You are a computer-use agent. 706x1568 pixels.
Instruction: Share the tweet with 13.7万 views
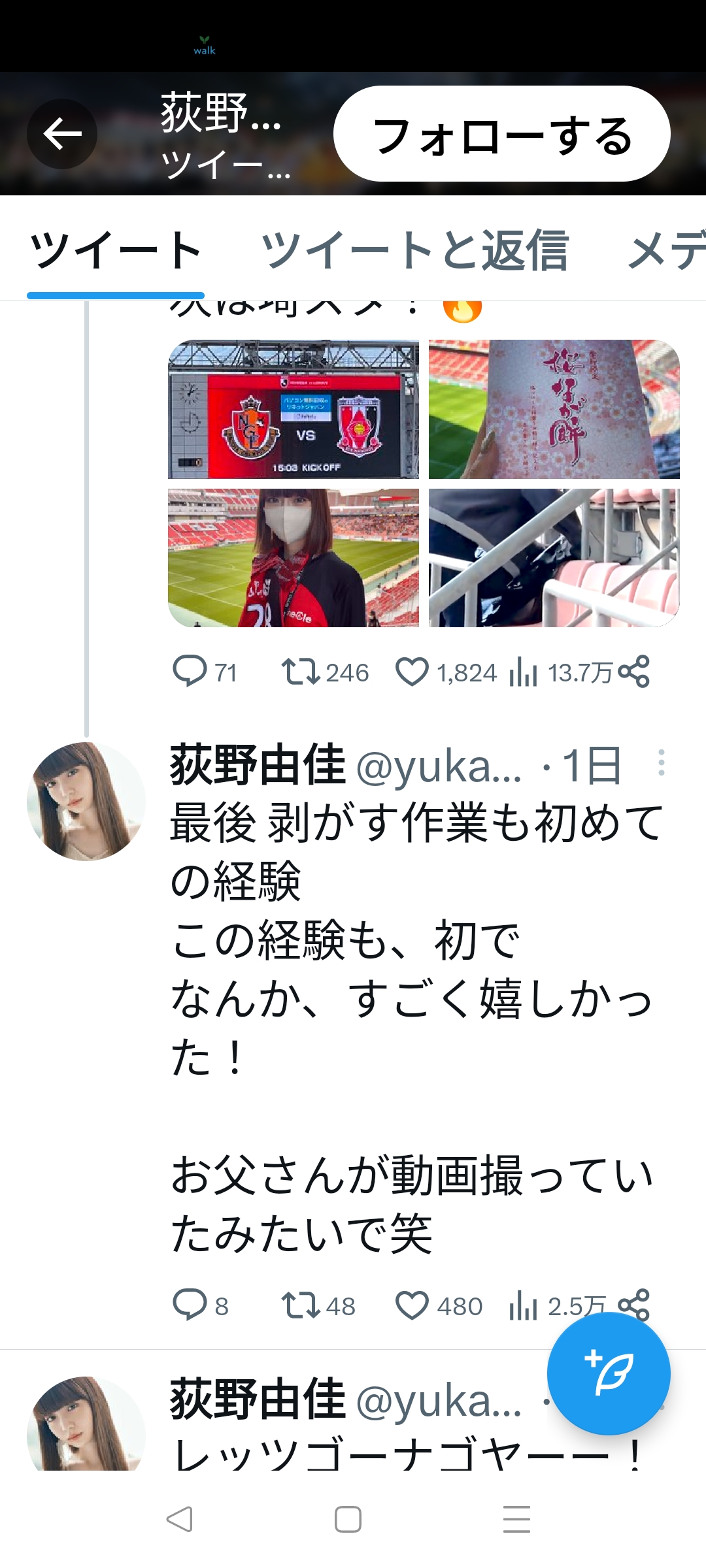pyautogui.click(x=633, y=672)
